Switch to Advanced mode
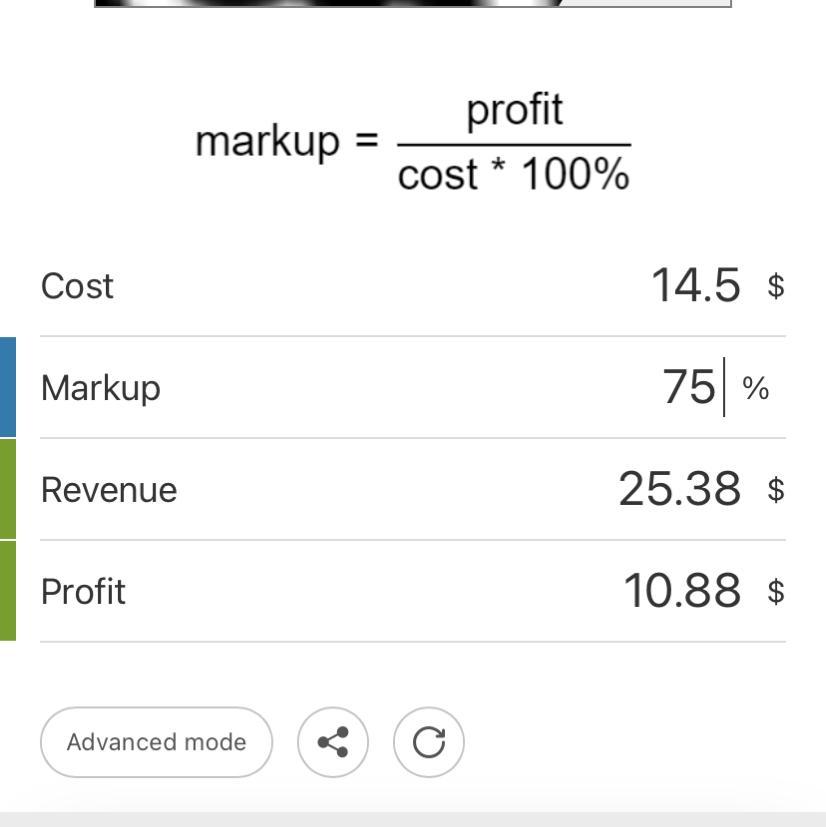 point(156,742)
